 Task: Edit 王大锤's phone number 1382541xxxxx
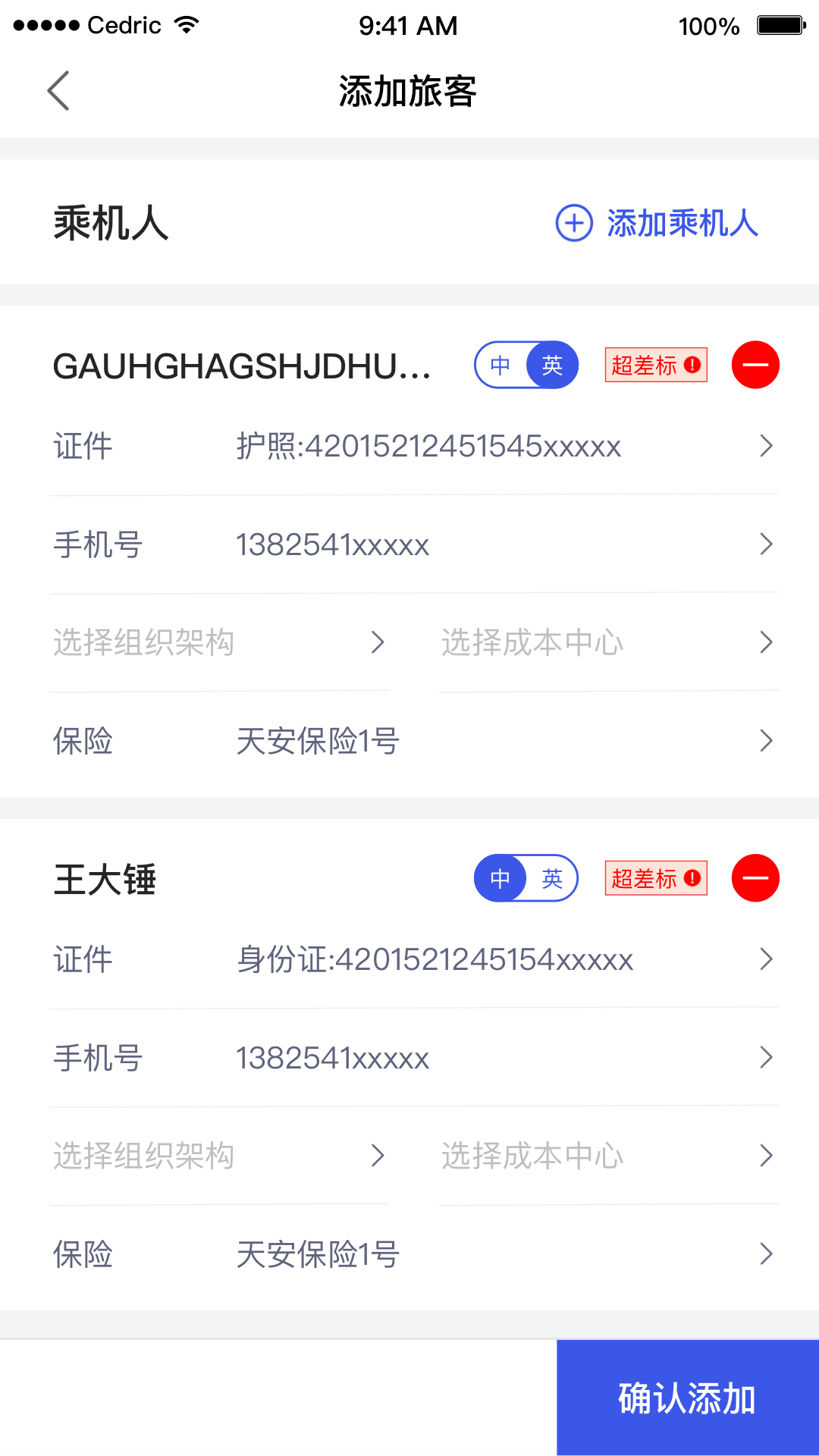pos(332,1057)
